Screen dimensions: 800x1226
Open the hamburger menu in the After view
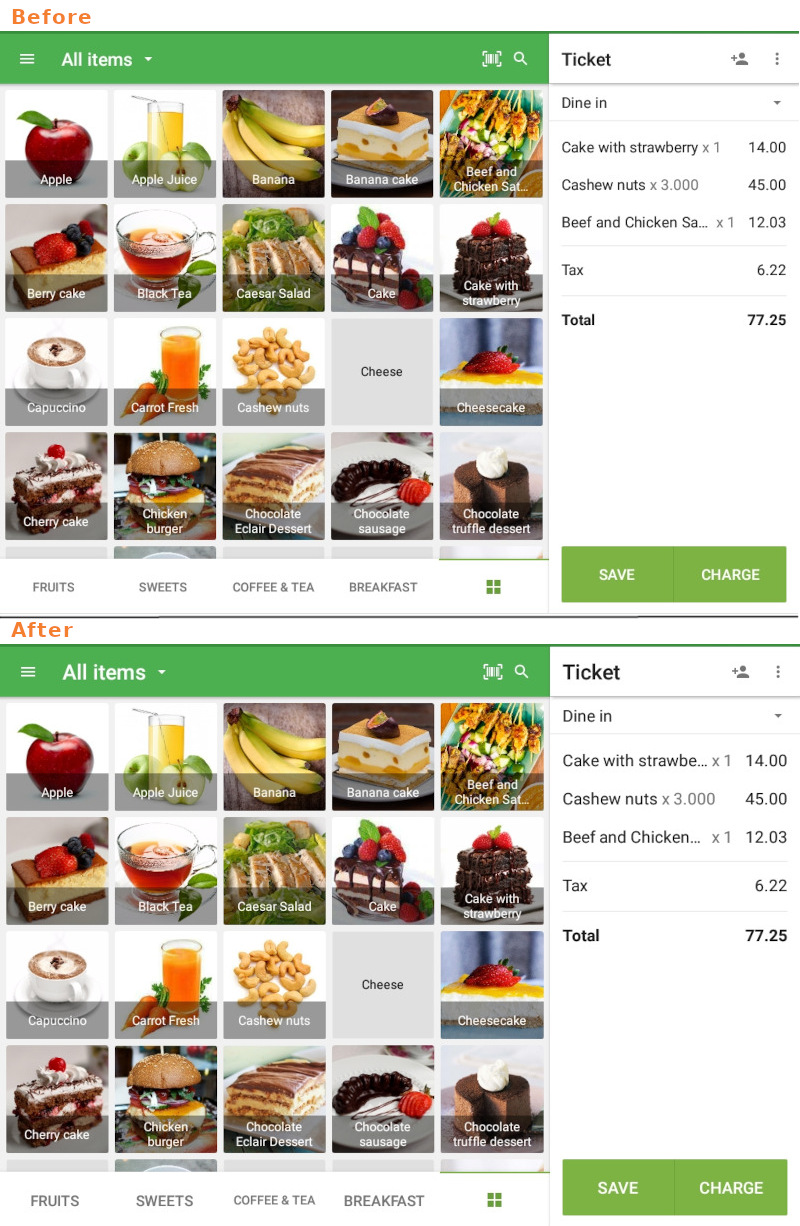[x=26, y=671]
